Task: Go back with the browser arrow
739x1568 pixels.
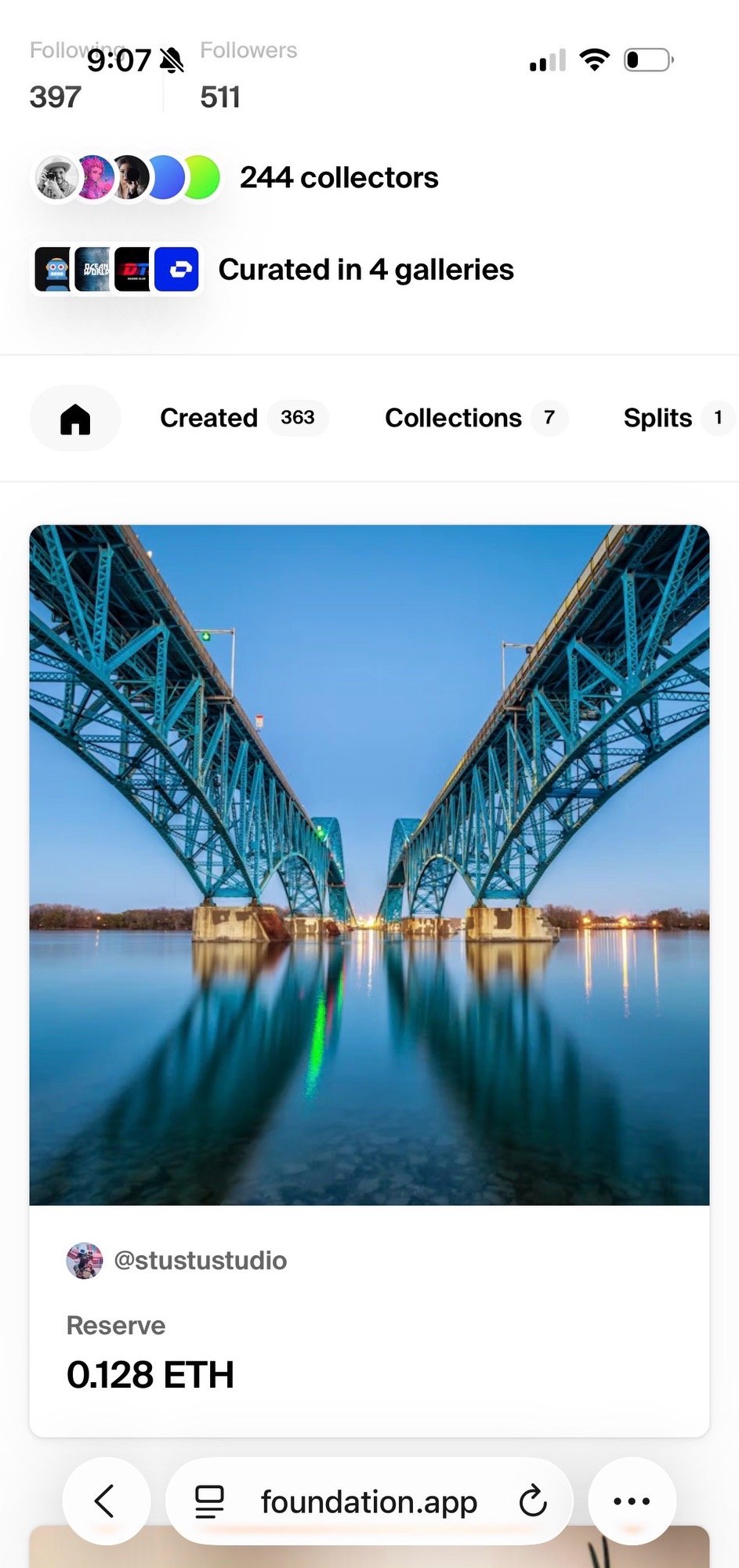Action: pyautogui.click(x=106, y=1501)
